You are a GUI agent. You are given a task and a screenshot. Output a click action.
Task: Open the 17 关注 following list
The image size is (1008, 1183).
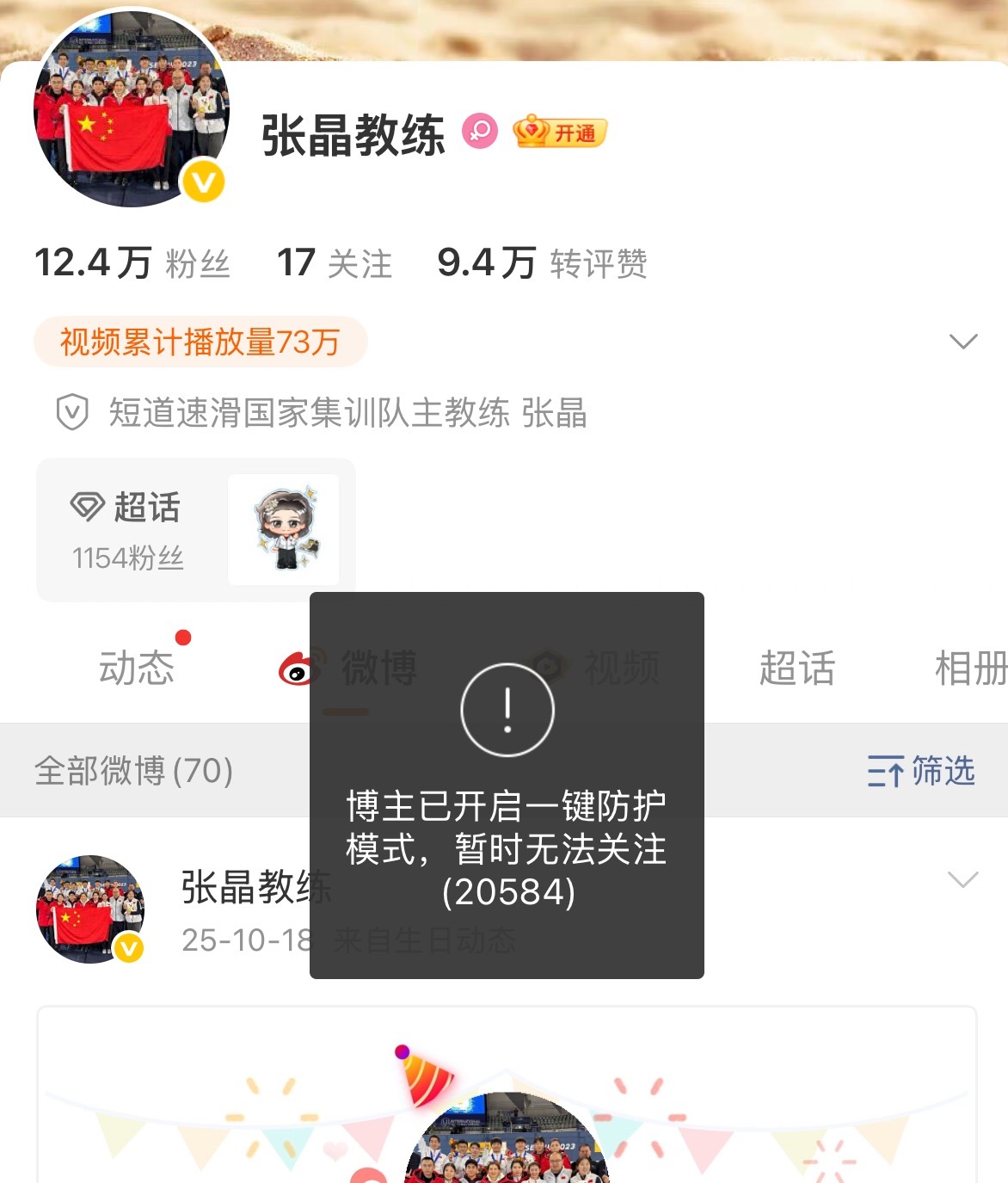coord(332,262)
